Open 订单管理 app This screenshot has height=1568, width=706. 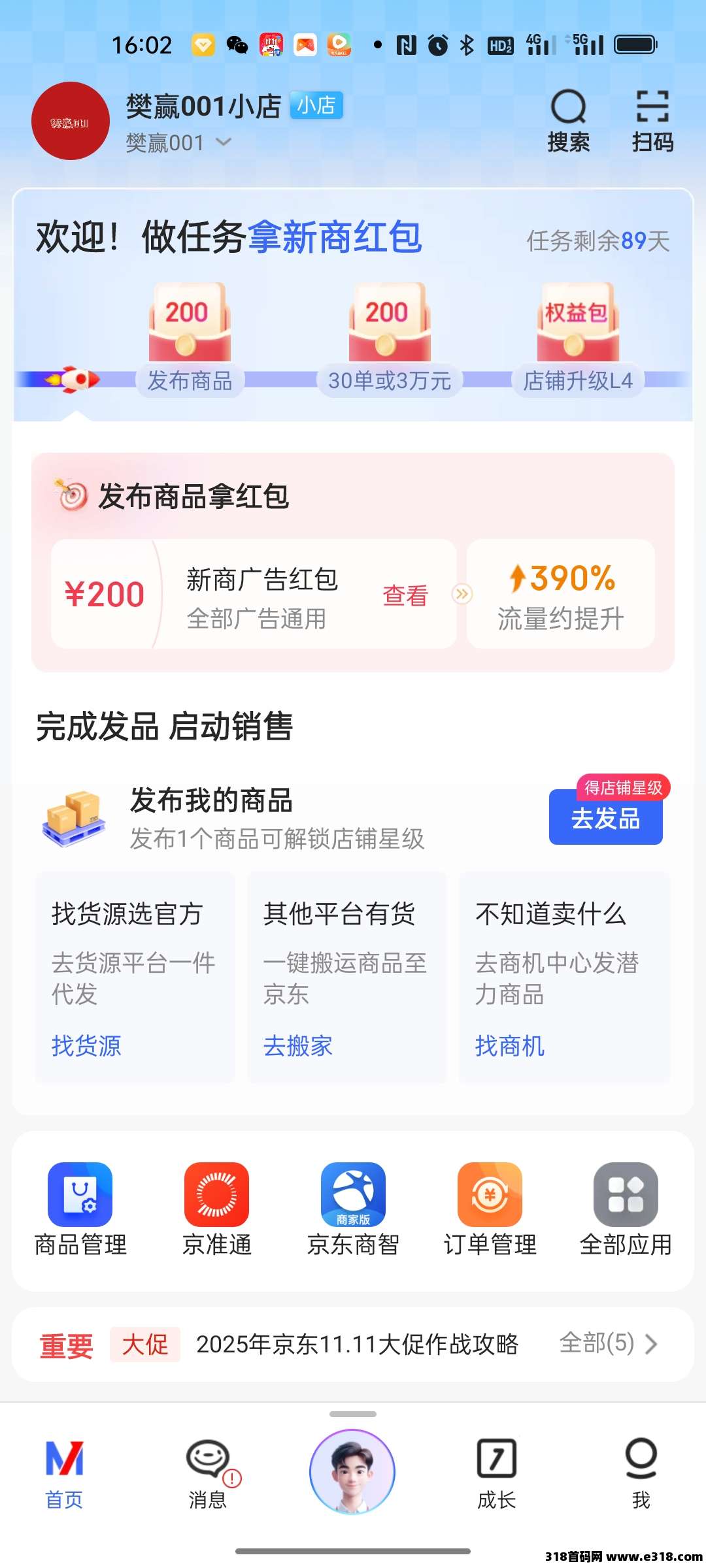pos(490,1209)
